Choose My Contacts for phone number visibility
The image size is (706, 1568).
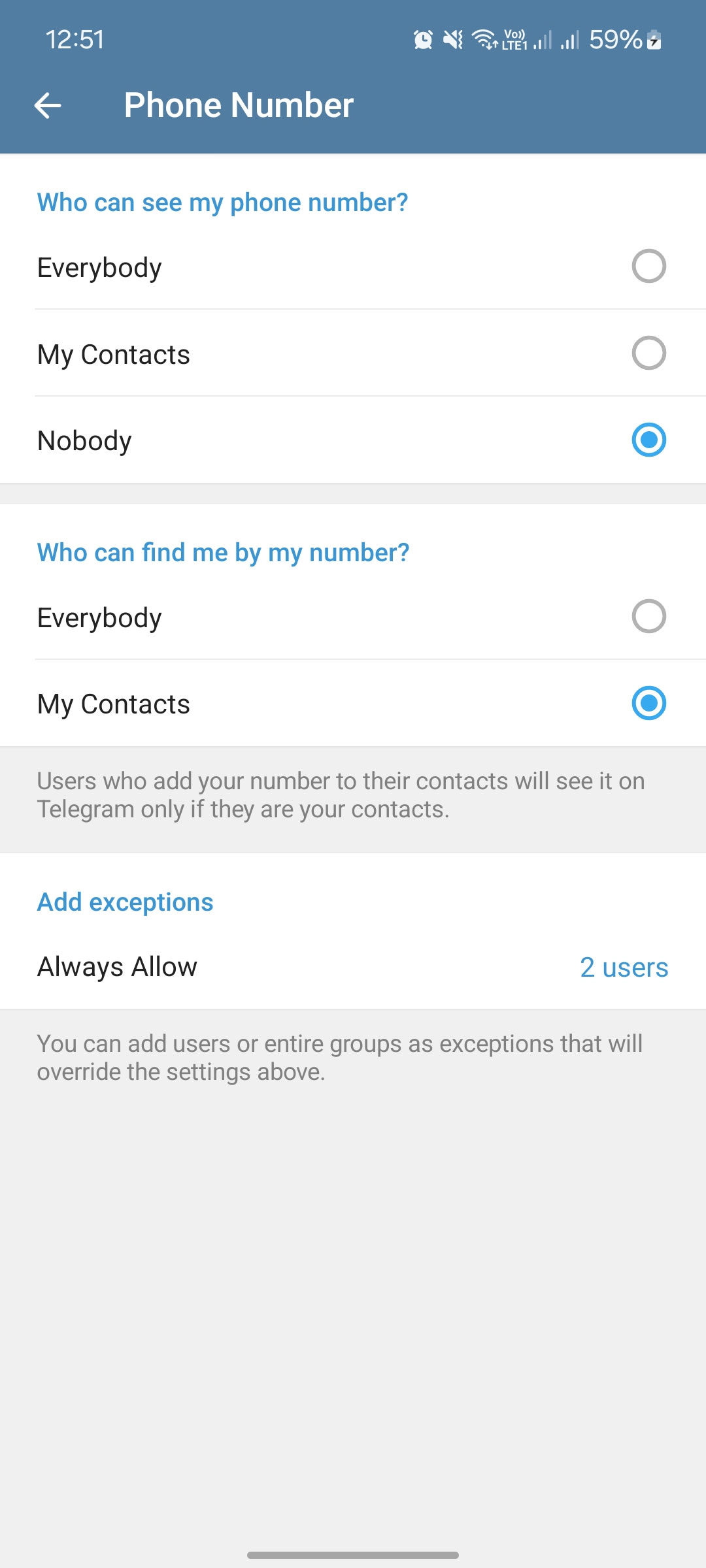[x=353, y=353]
